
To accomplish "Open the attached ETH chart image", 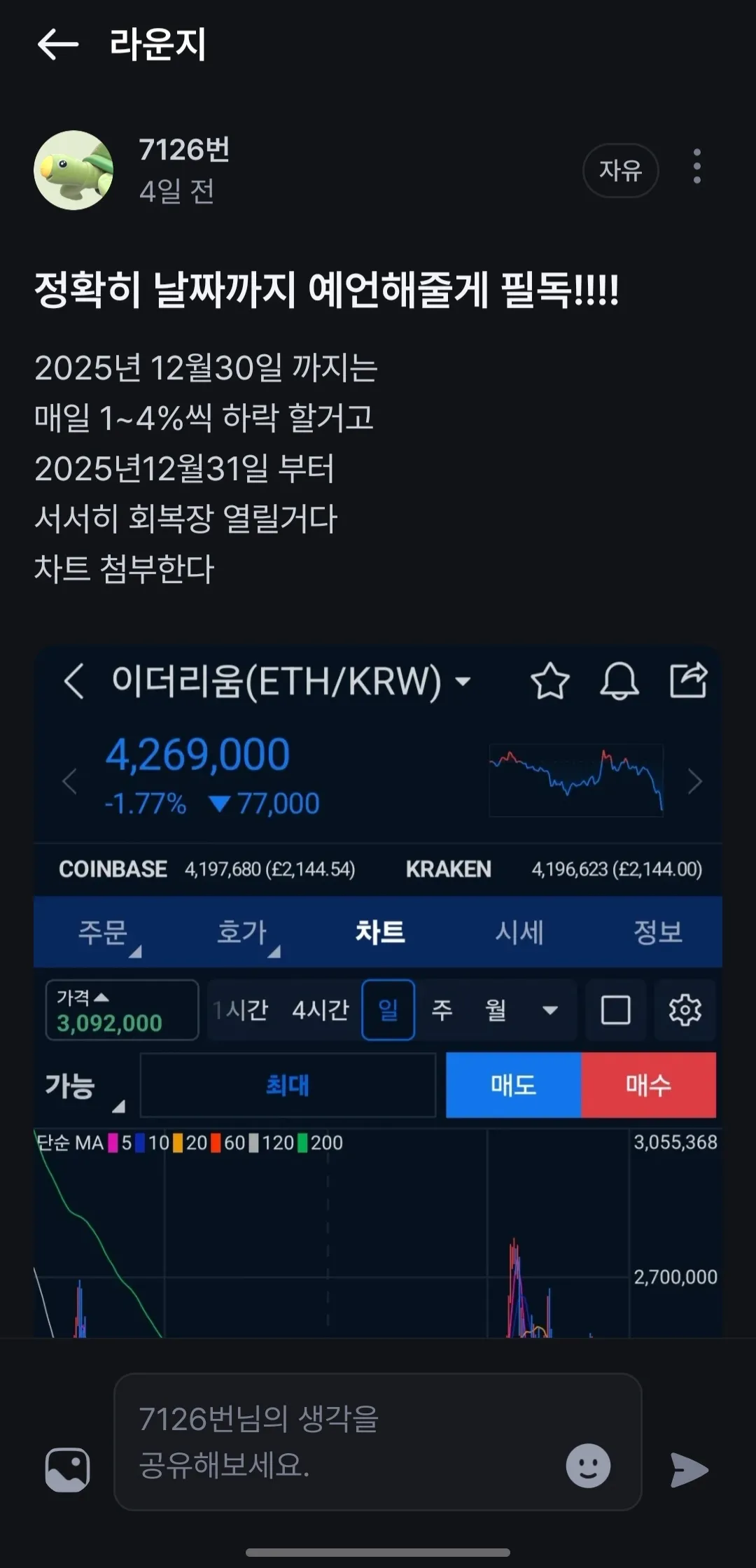I will point(378,990).
